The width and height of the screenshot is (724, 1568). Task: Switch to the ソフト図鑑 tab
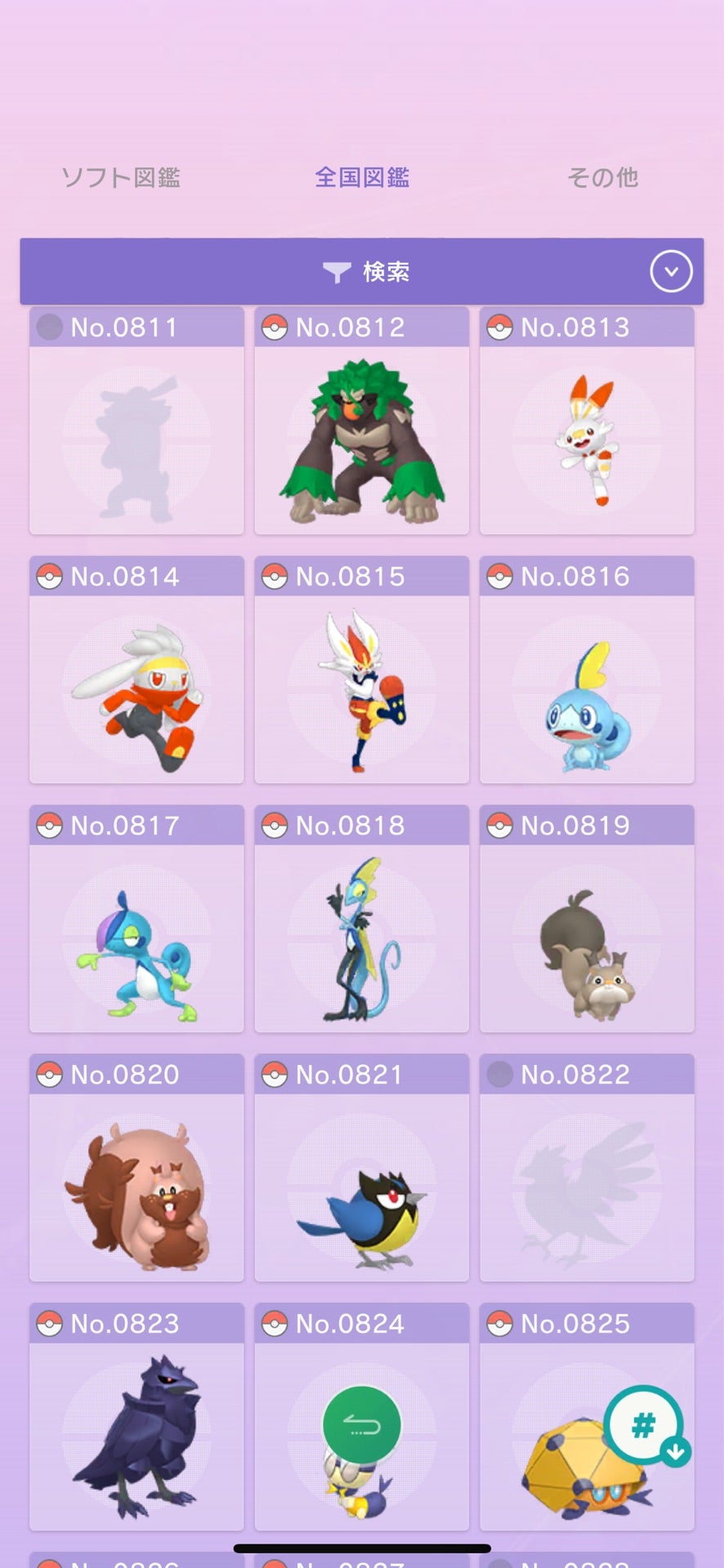tap(121, 177)
